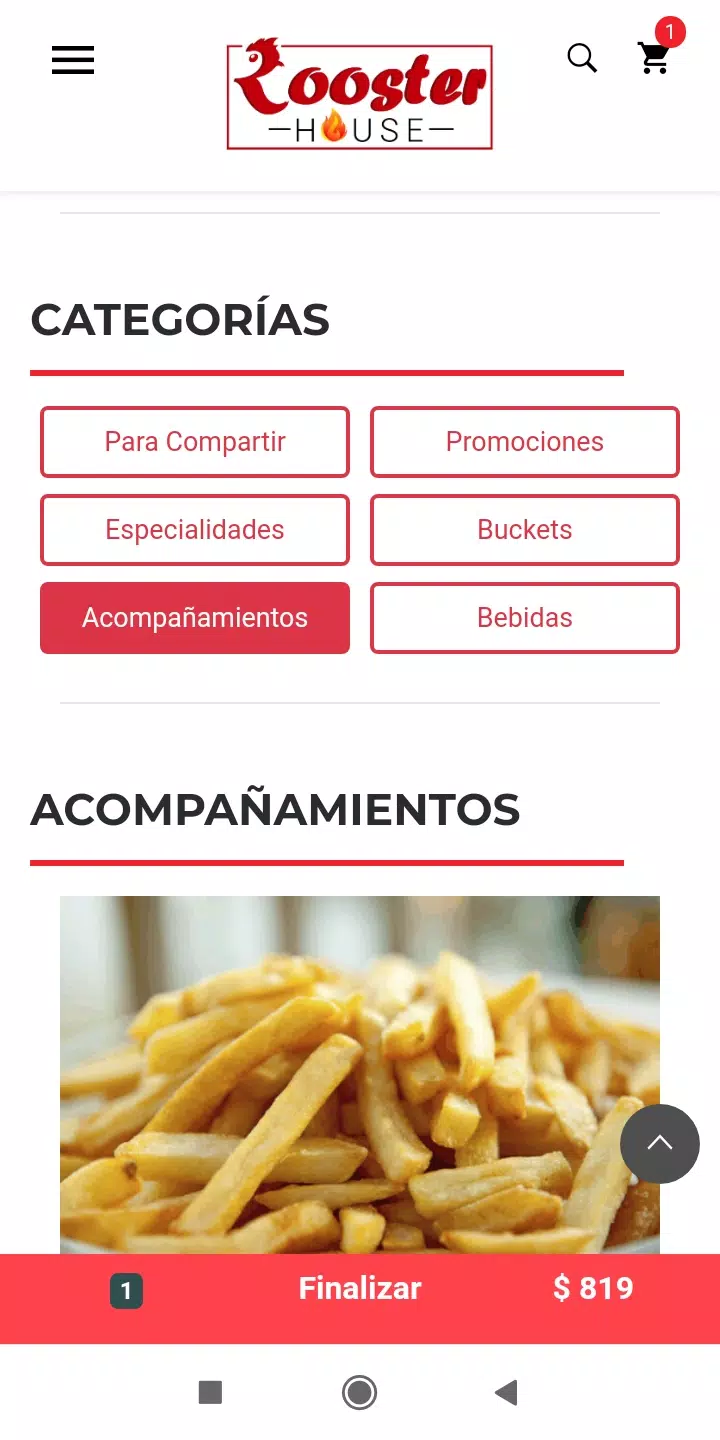Viewport: 720px width, 1440px height.
Task: Open the french fries product card
Action: [360, 1075]
